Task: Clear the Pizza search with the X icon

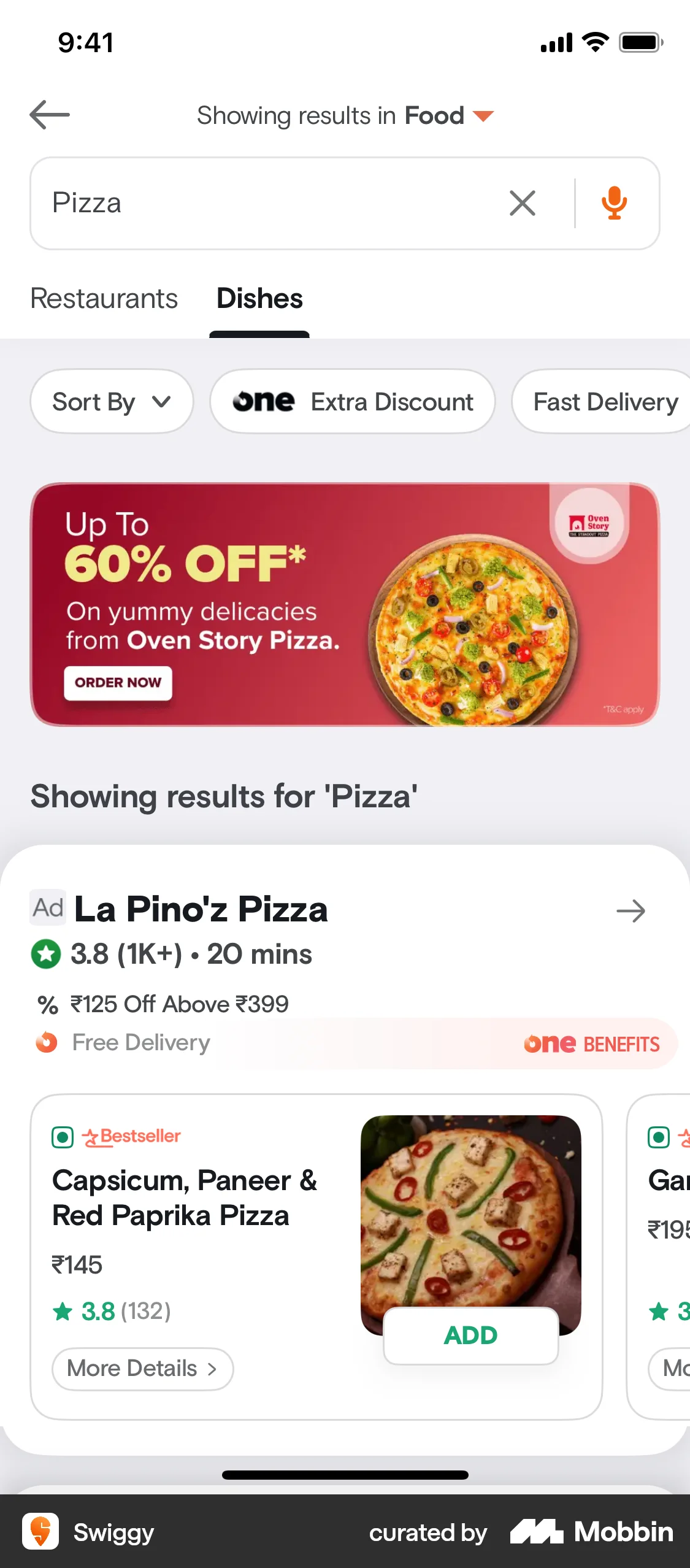Action: (522, 203)
